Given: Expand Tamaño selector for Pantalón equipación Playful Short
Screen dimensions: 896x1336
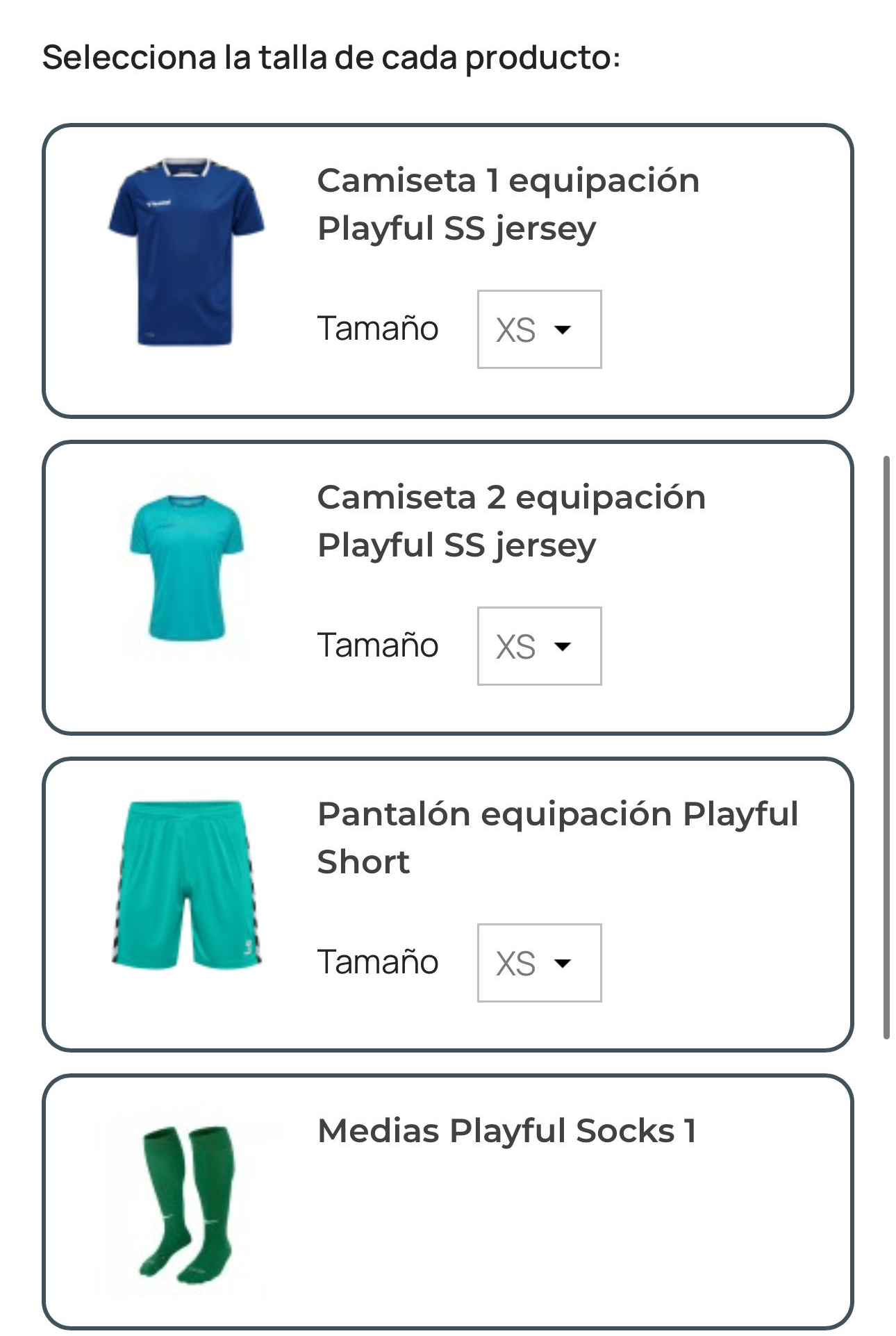Looking at the screenshot, I should pos(539,963).
